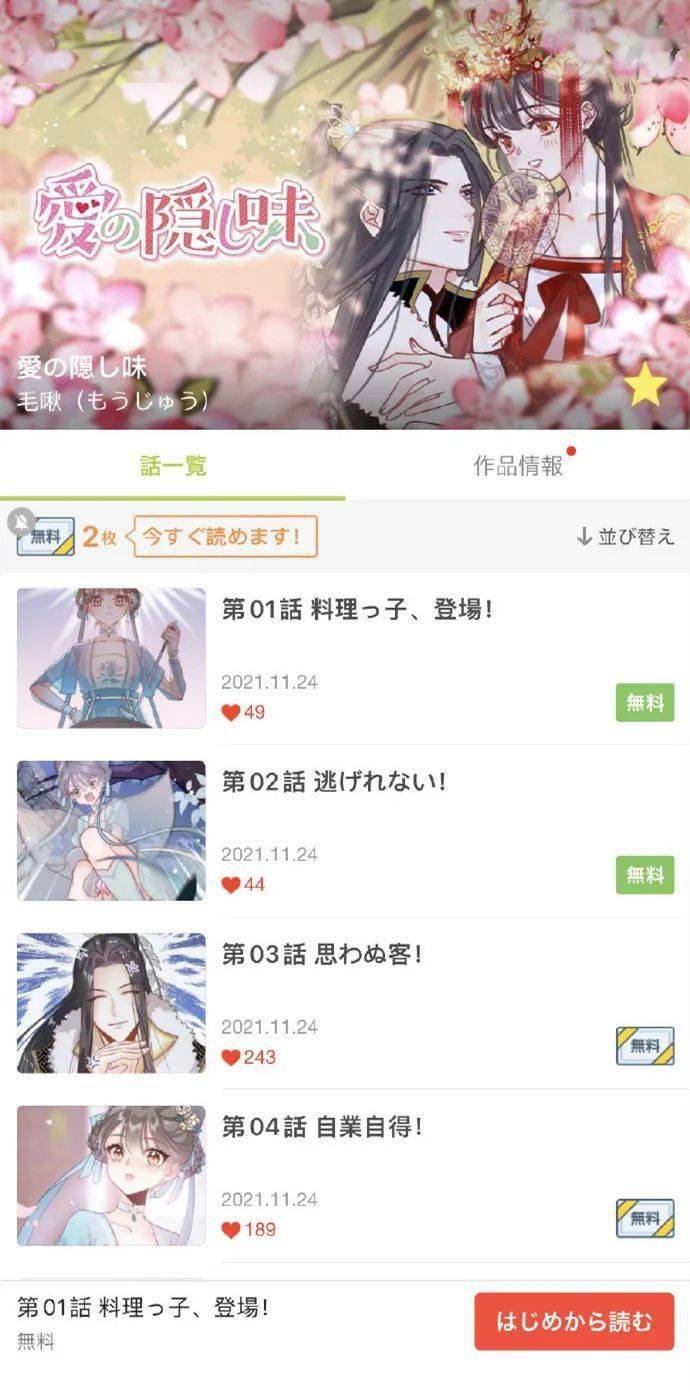Tap the はじめから読む button
This screenshot has height=1392, width=690.
click(x=574, y=1322)
